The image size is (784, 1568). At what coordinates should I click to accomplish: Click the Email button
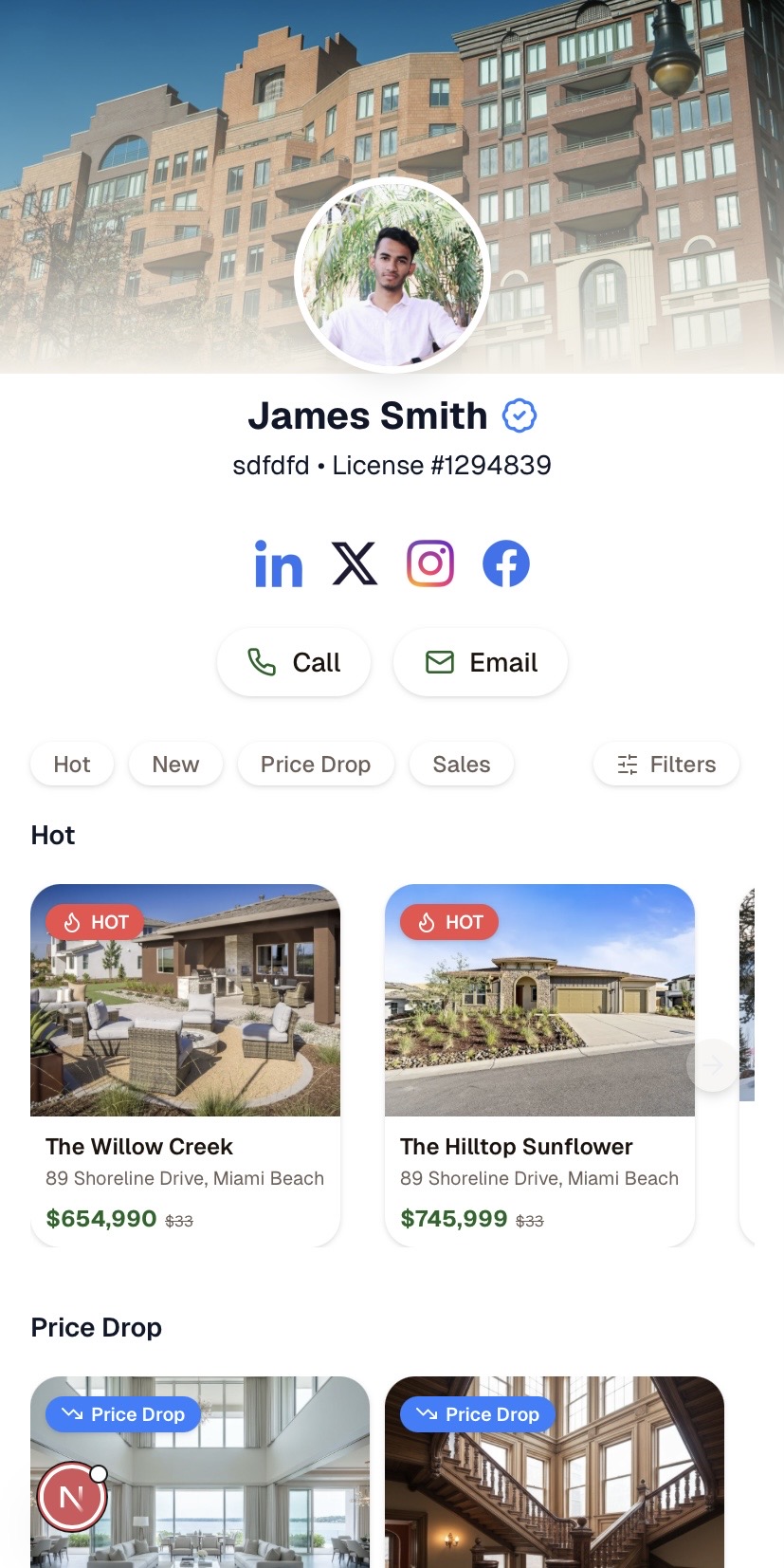click(480, 661)
